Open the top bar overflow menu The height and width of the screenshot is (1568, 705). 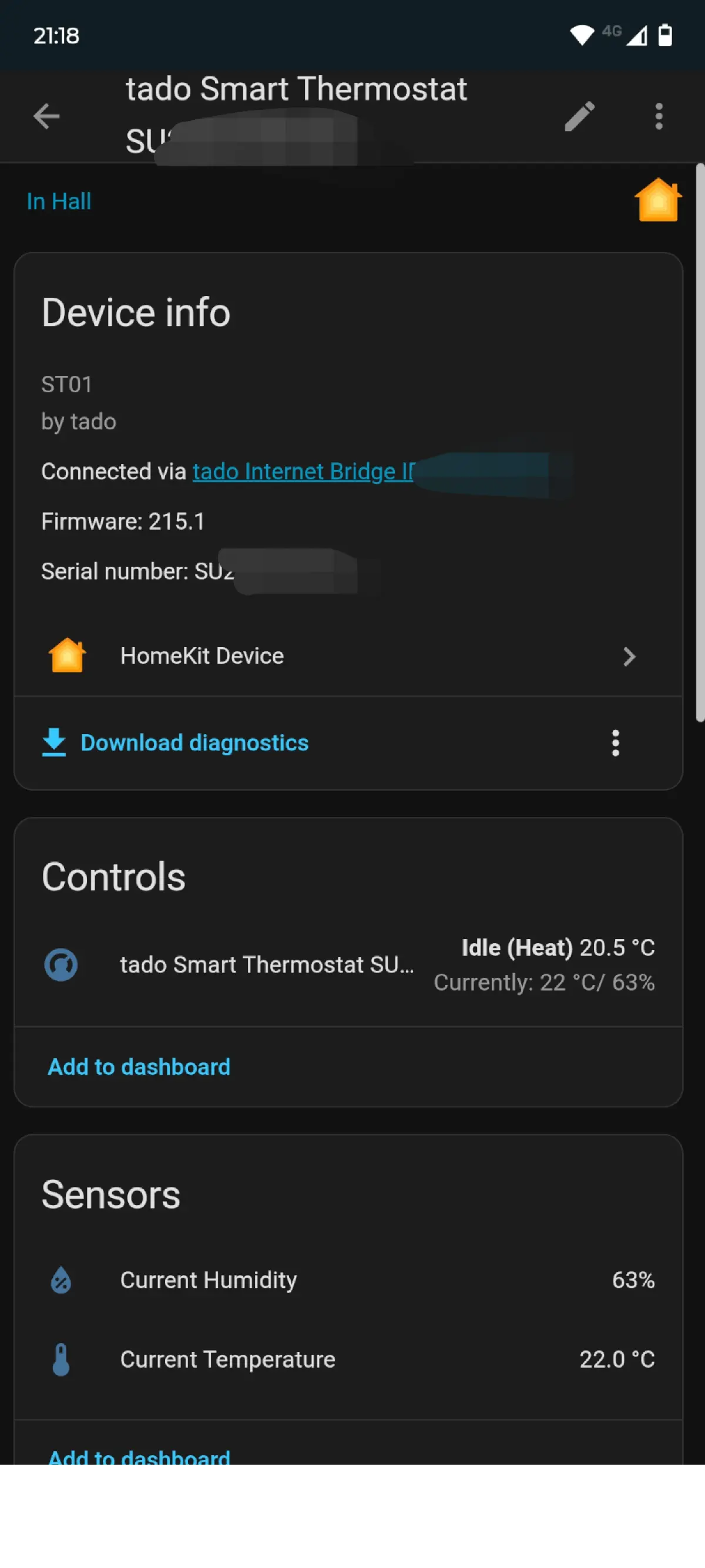point(658,116)
